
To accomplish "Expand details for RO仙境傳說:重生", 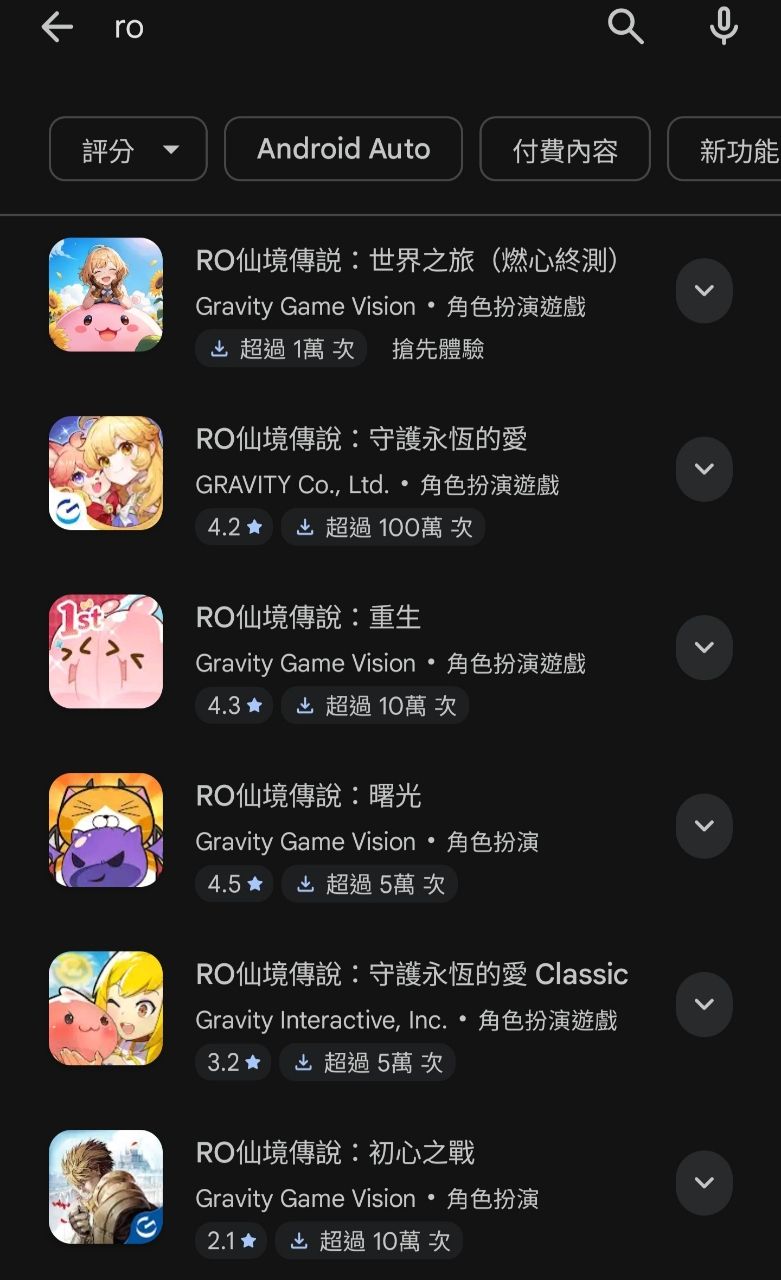I will (x=704, y=647).
